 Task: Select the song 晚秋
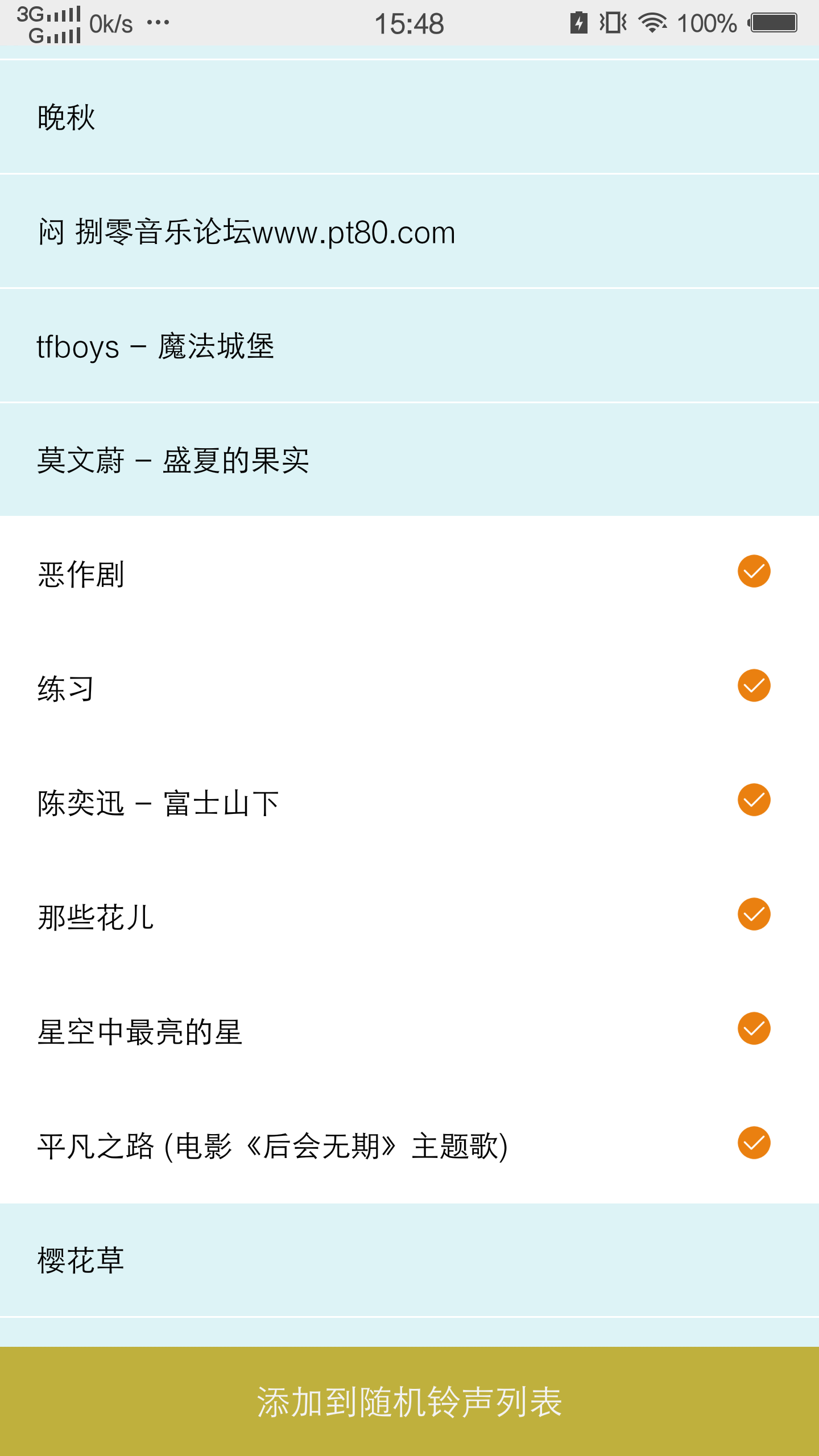[x=409, y=117]
